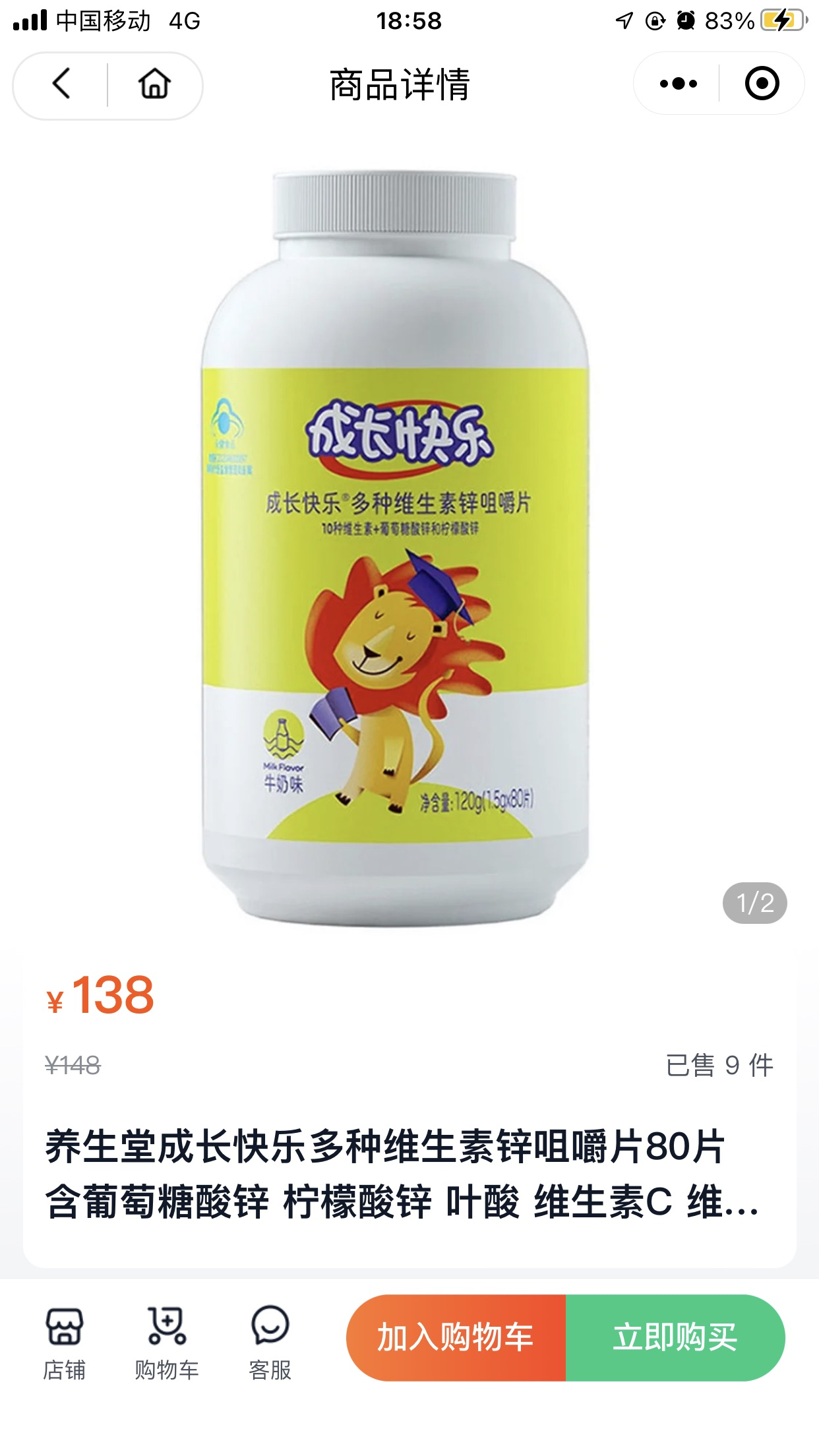Tap 加入购物车 to add the item to the cart
The height and width of the screenshot is (1456, 819).
coord(456,1337)
